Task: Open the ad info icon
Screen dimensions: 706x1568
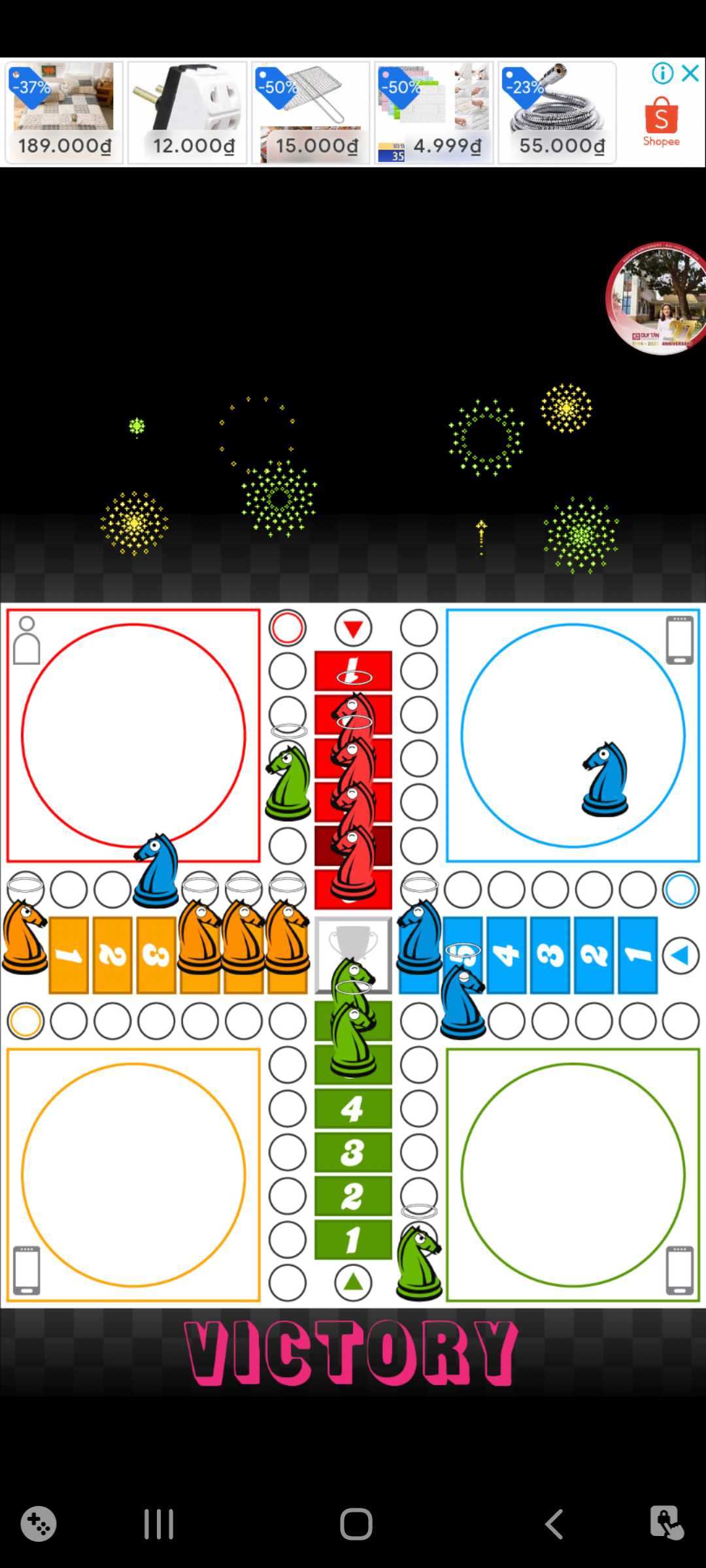Action: (x=662, y=73)
